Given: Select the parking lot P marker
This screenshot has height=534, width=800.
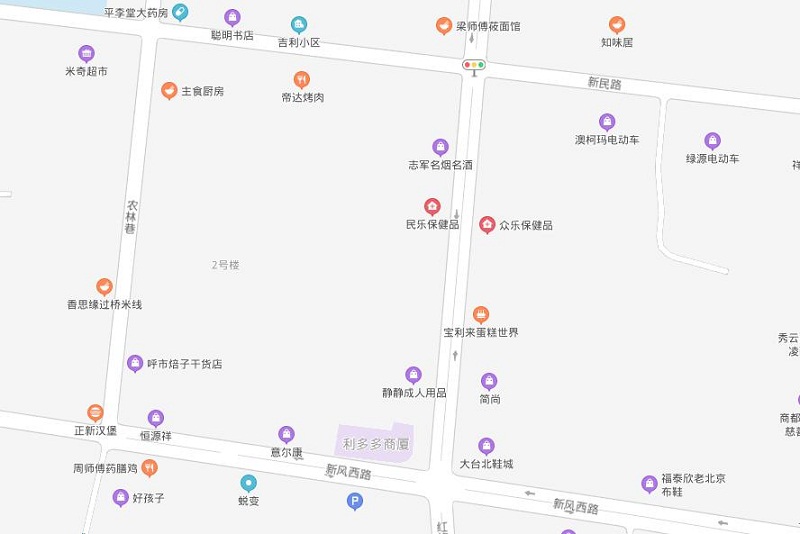Looking at the screenshot, I should pyautogui.click(x=354, y=502).
